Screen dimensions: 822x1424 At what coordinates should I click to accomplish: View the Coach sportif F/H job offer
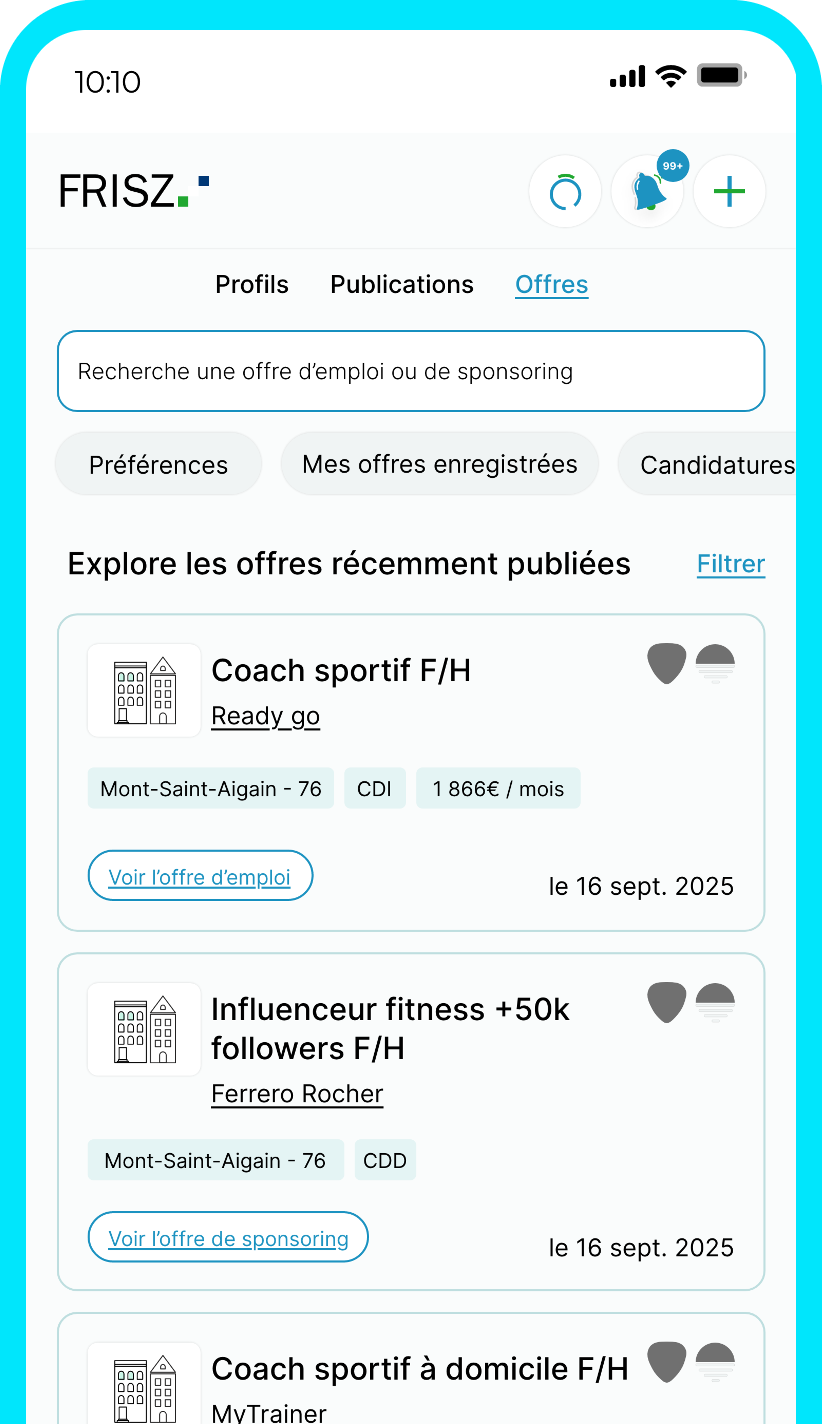pyautogui.click(x=200, y=877)
